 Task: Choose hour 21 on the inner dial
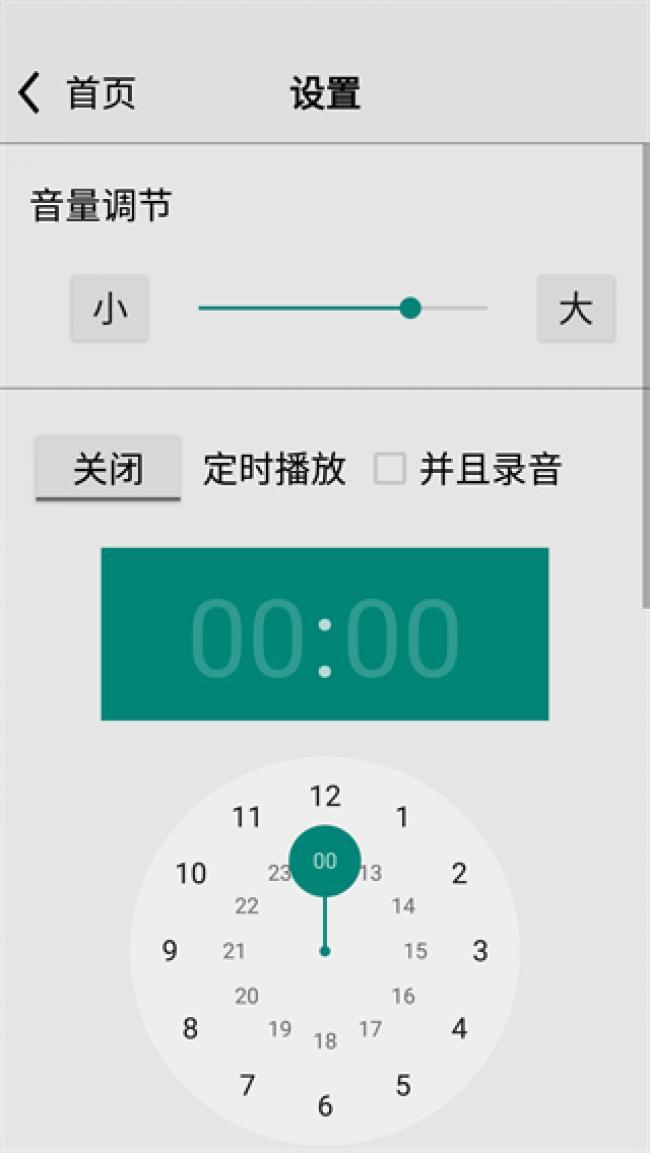point(234,951)
